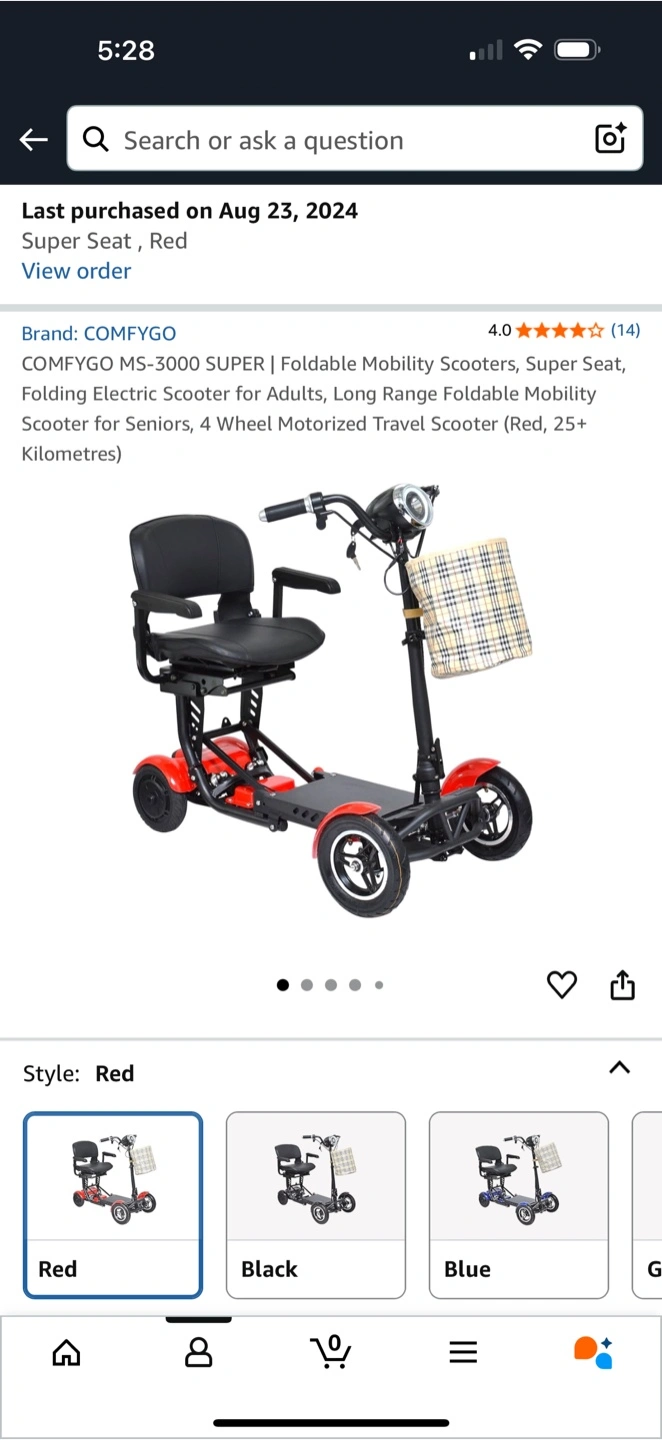Open the camera lens search icon
This screenshot has height=1440, width=662.
point(610,139)
